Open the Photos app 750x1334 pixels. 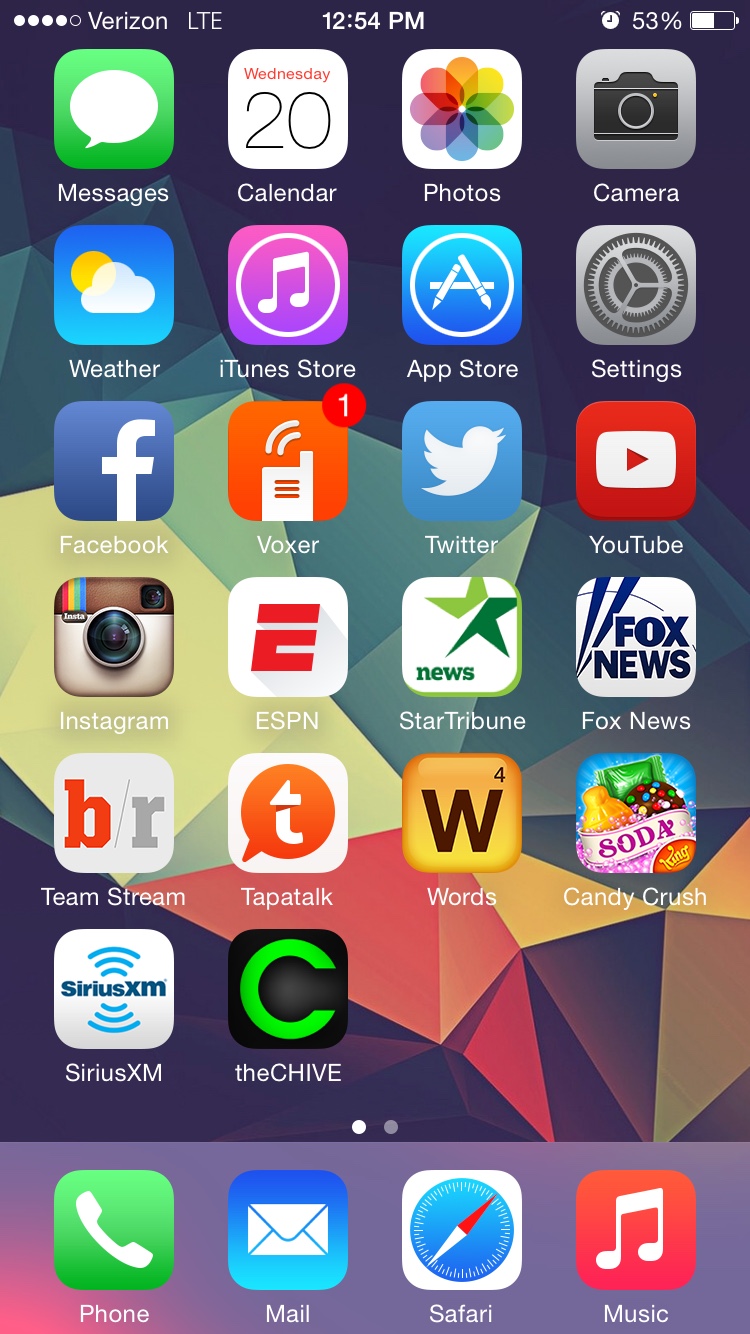point(461,109)
